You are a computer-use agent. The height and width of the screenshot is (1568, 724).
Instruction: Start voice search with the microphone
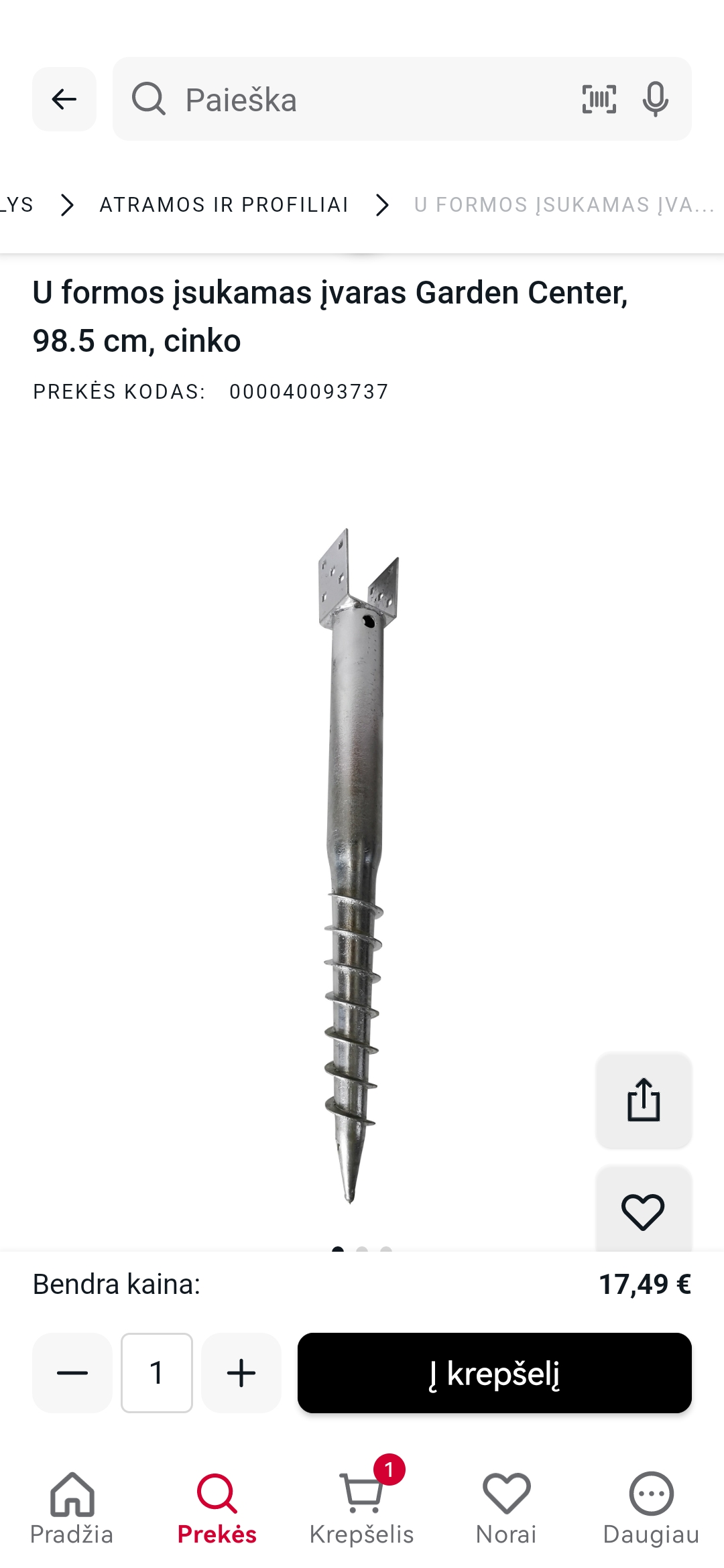[655, 99]
